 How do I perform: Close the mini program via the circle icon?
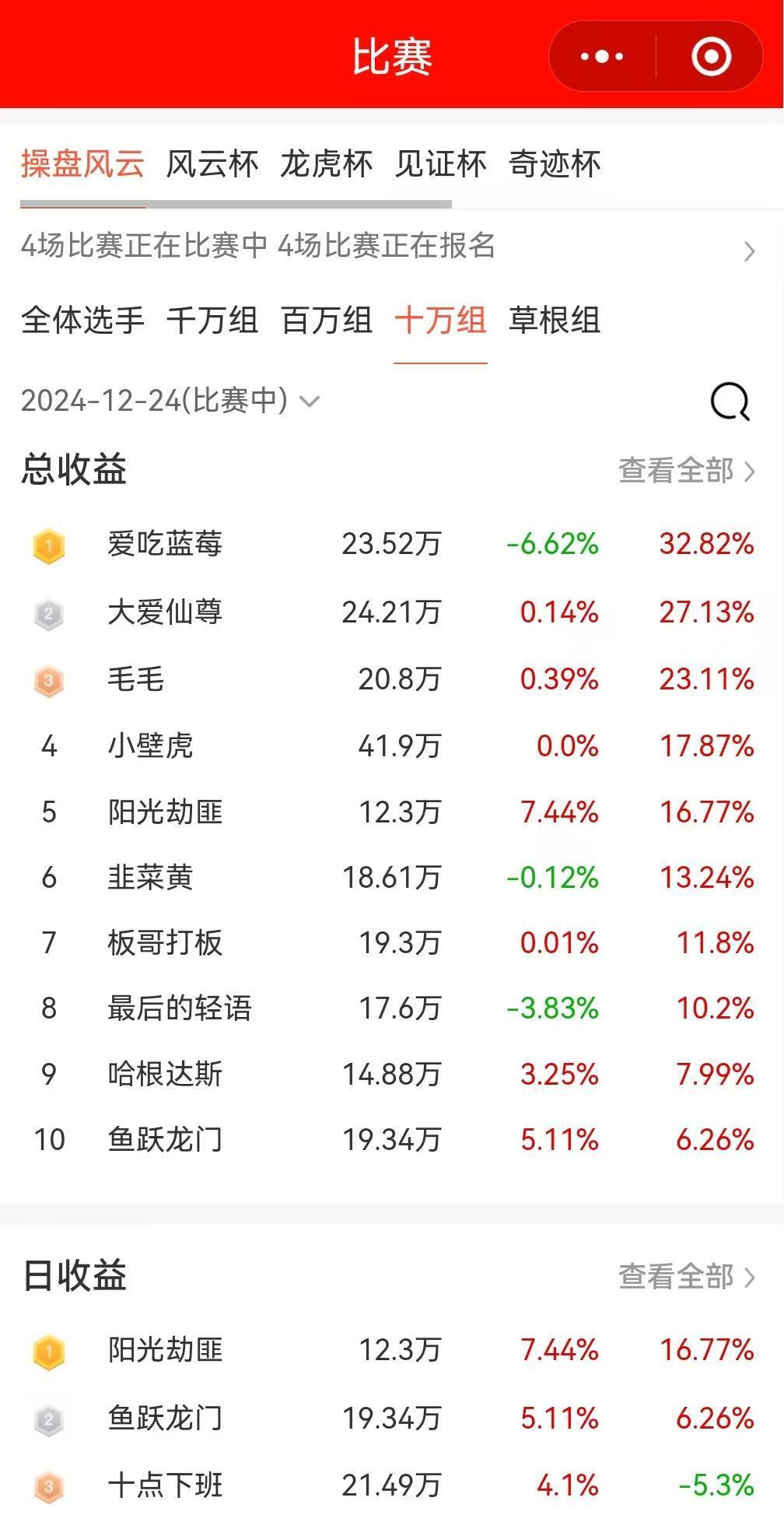pos(711,57)
